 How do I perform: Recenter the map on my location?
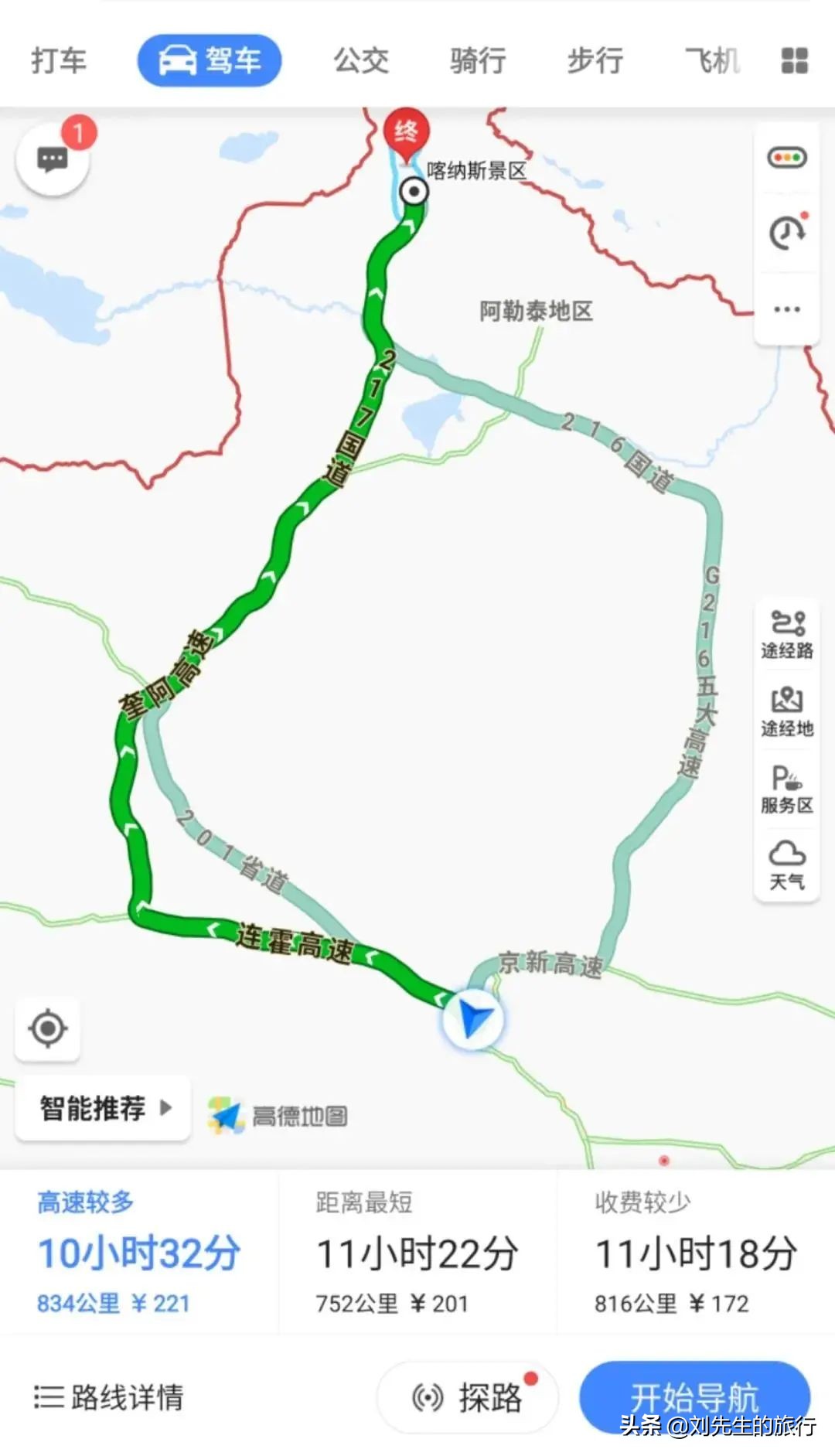coord(48,1029)
